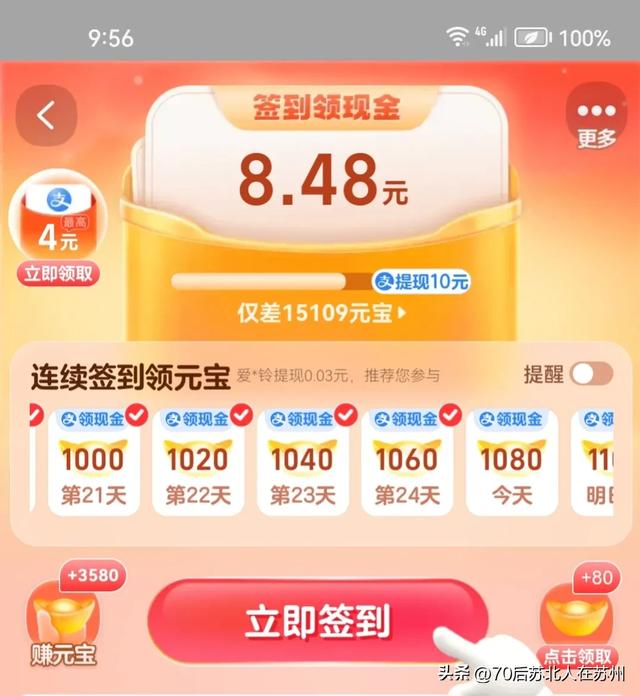
Task: Open 仅差15109元宝 details
Action: [321, 312]
